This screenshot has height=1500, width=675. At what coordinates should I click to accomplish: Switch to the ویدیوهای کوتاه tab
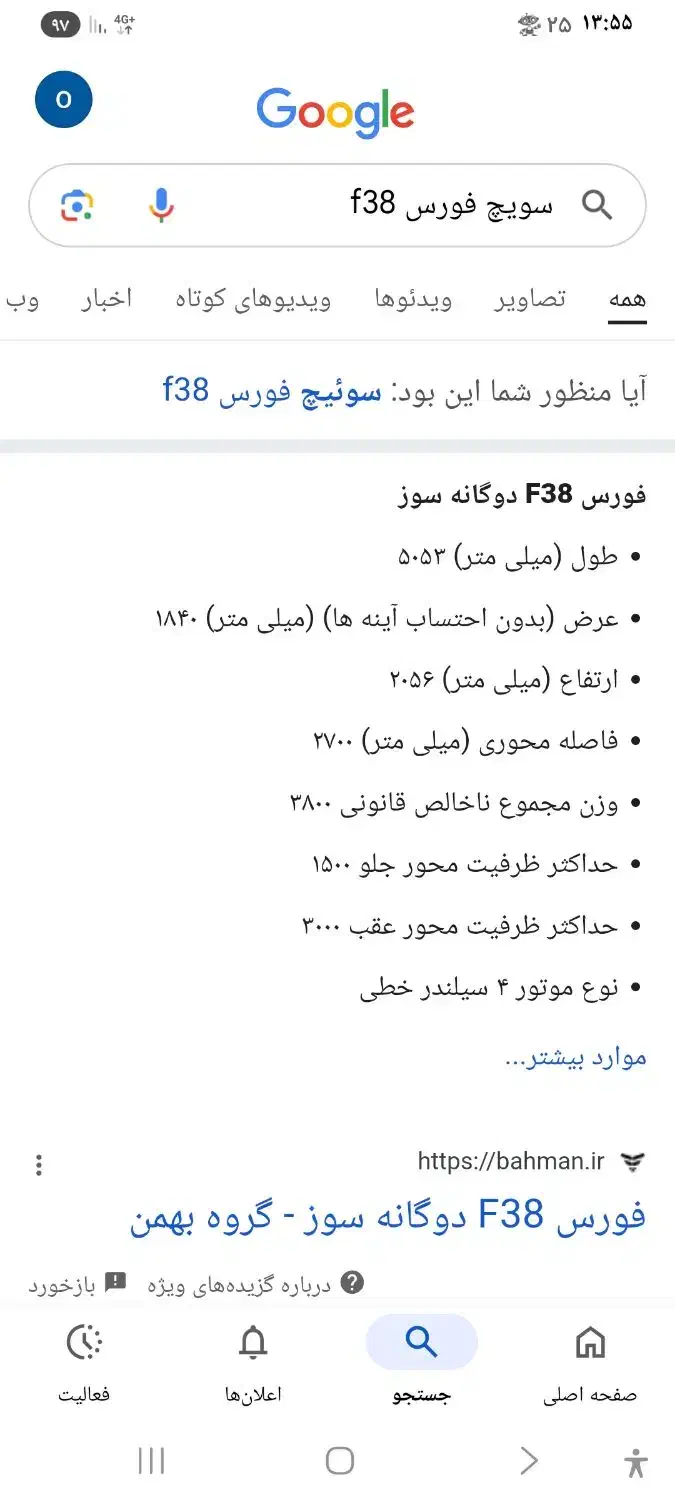click(254, 299)
